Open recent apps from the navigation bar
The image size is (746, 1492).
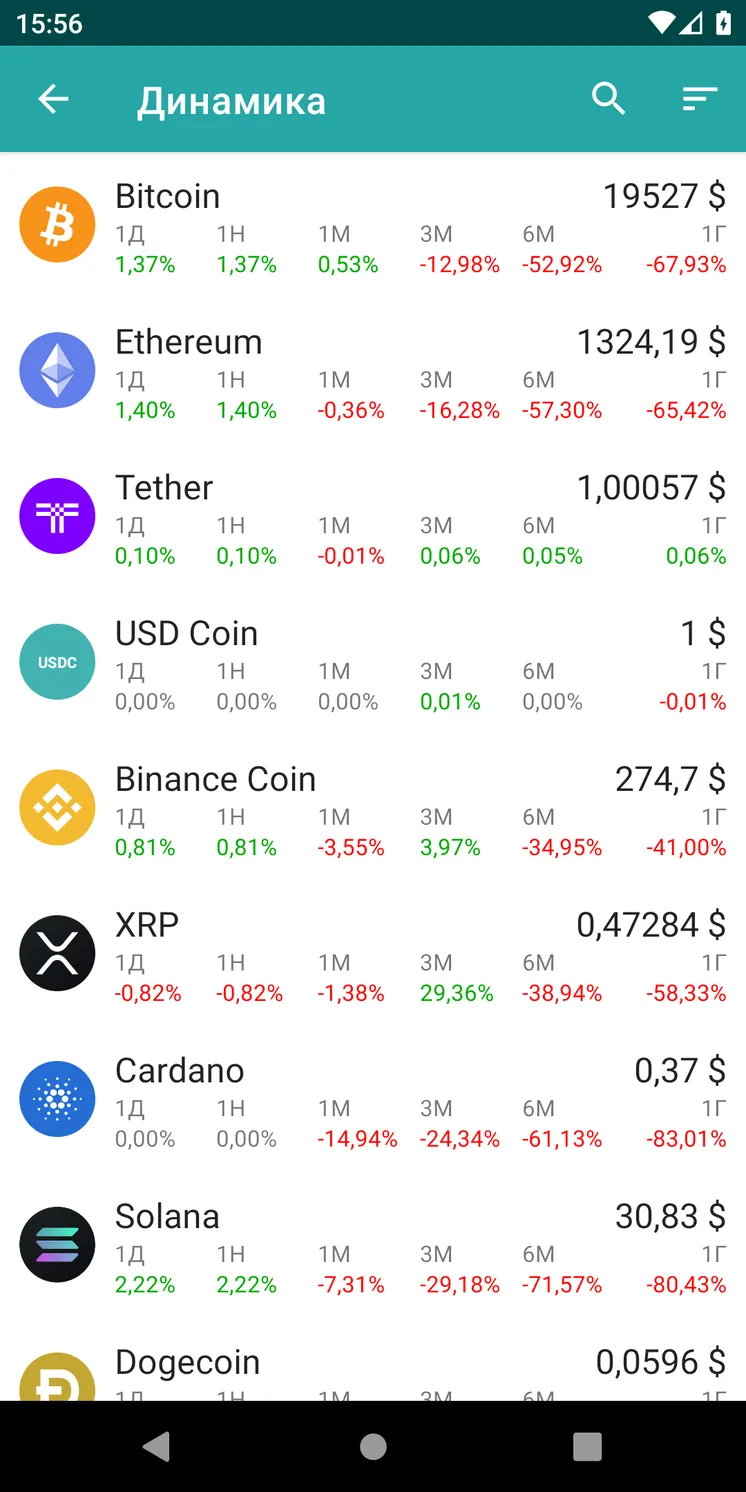tap(587, 1446)
